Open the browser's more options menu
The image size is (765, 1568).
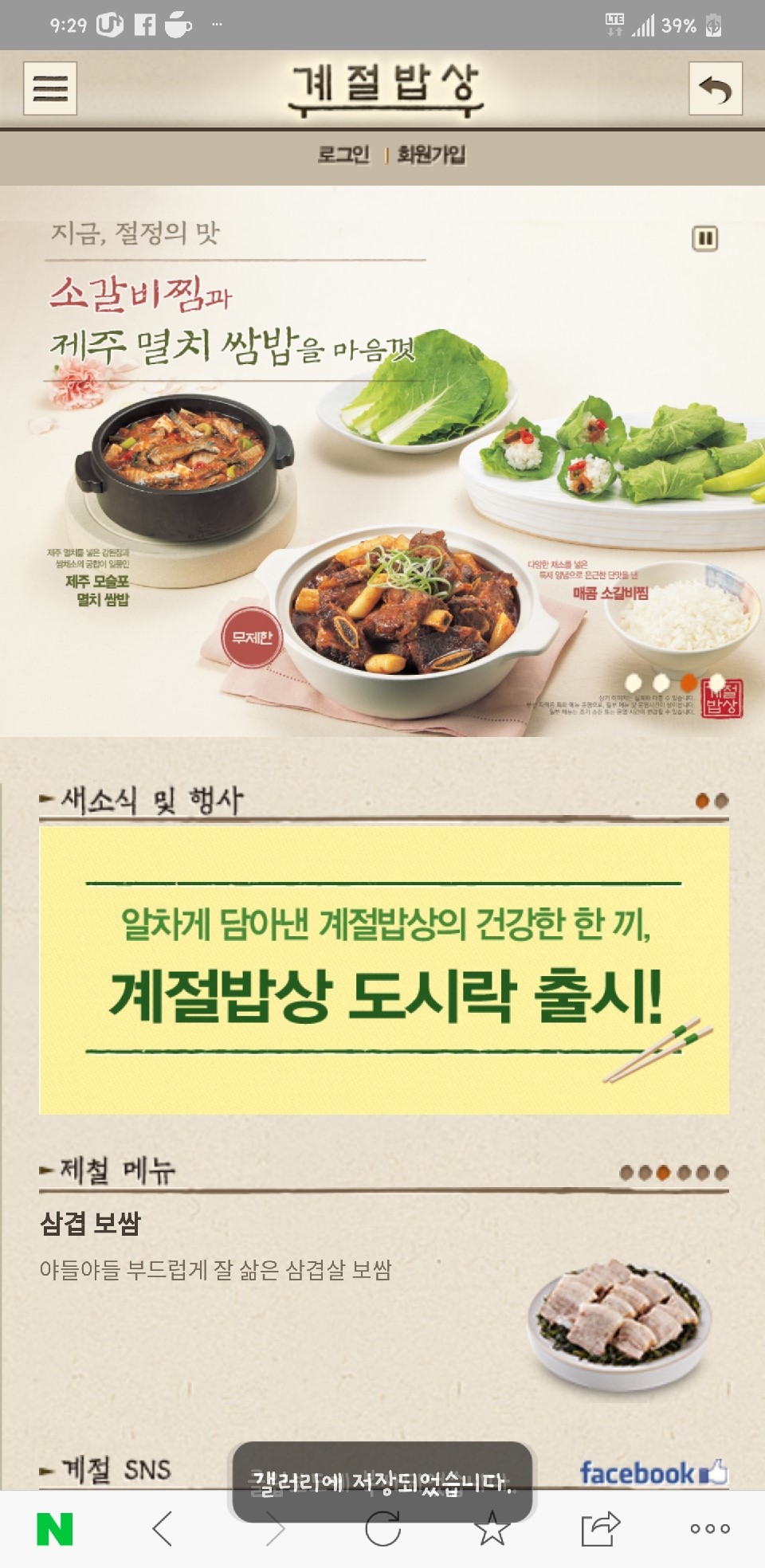tap(710, 1529)
